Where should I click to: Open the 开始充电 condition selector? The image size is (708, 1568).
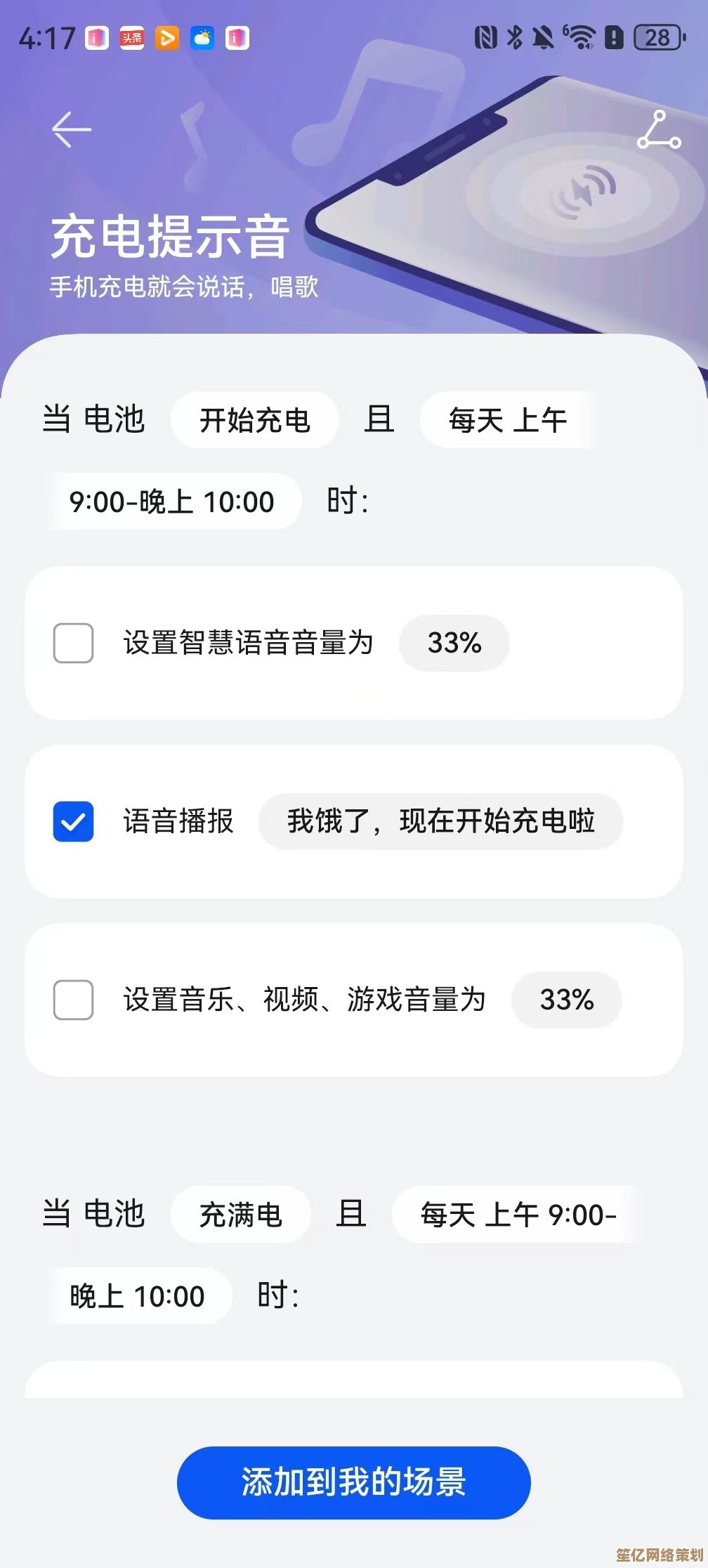pos(254,420)
